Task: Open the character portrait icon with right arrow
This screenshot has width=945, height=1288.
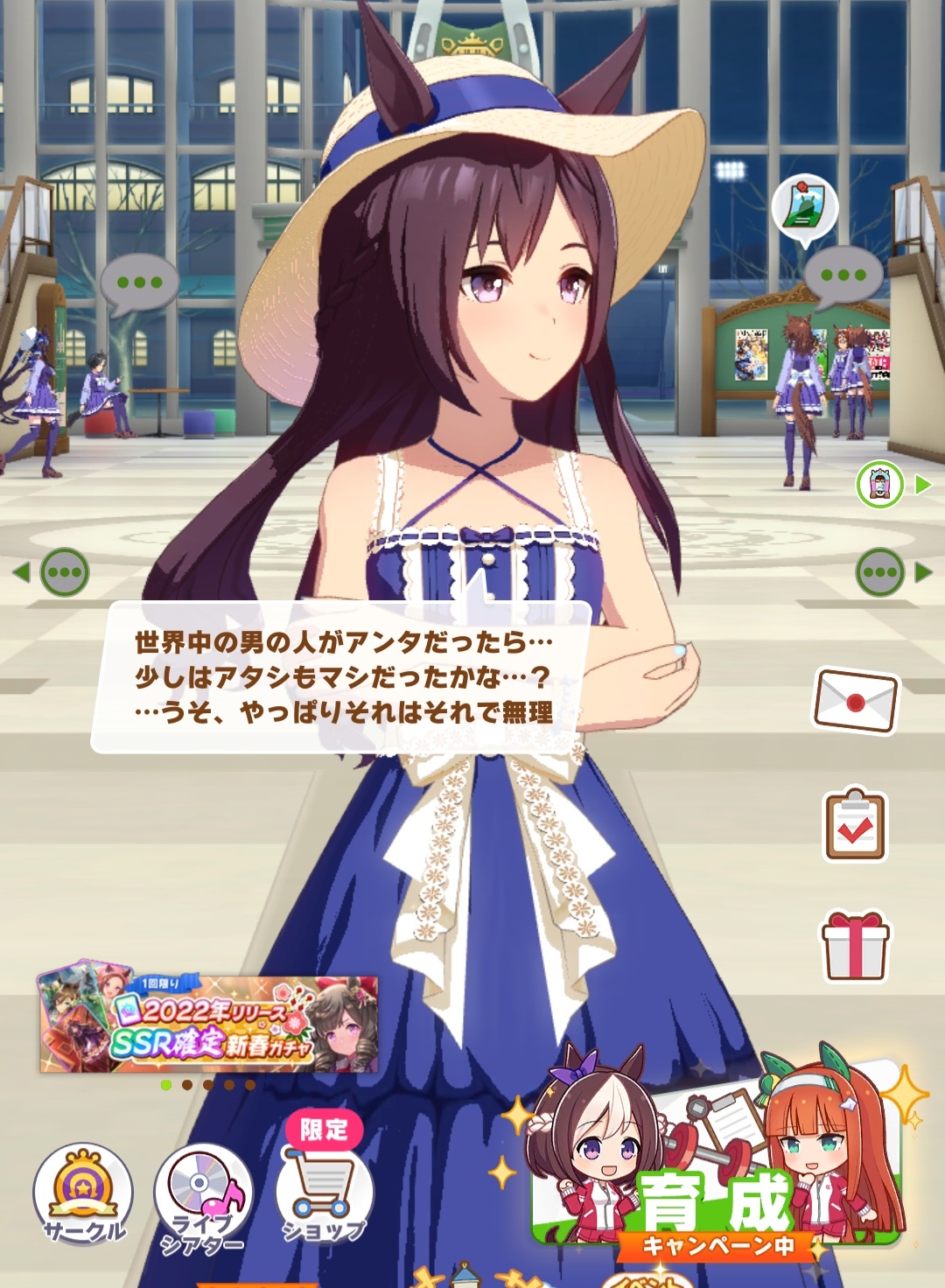Action: tap(888, 484)
